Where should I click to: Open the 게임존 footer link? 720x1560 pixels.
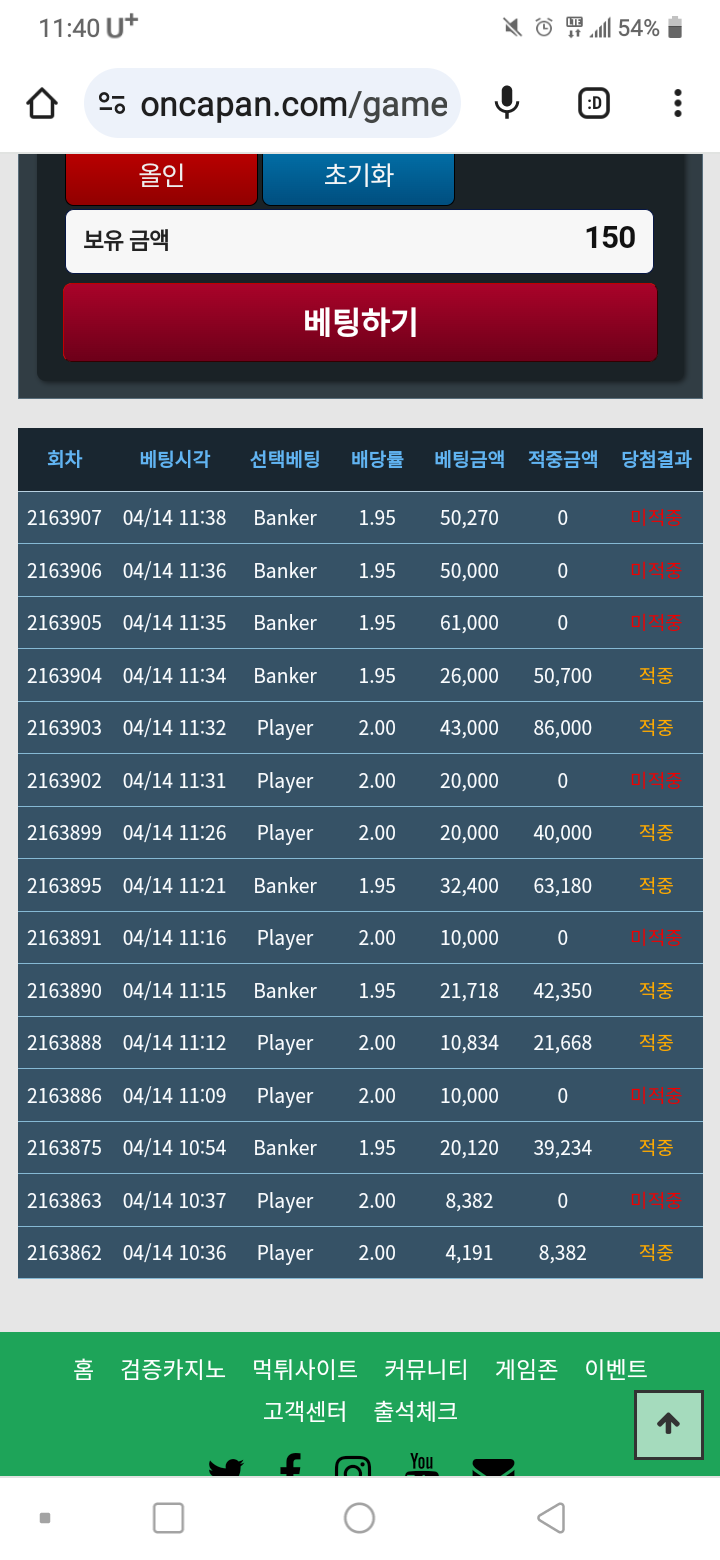(526, 1369)
